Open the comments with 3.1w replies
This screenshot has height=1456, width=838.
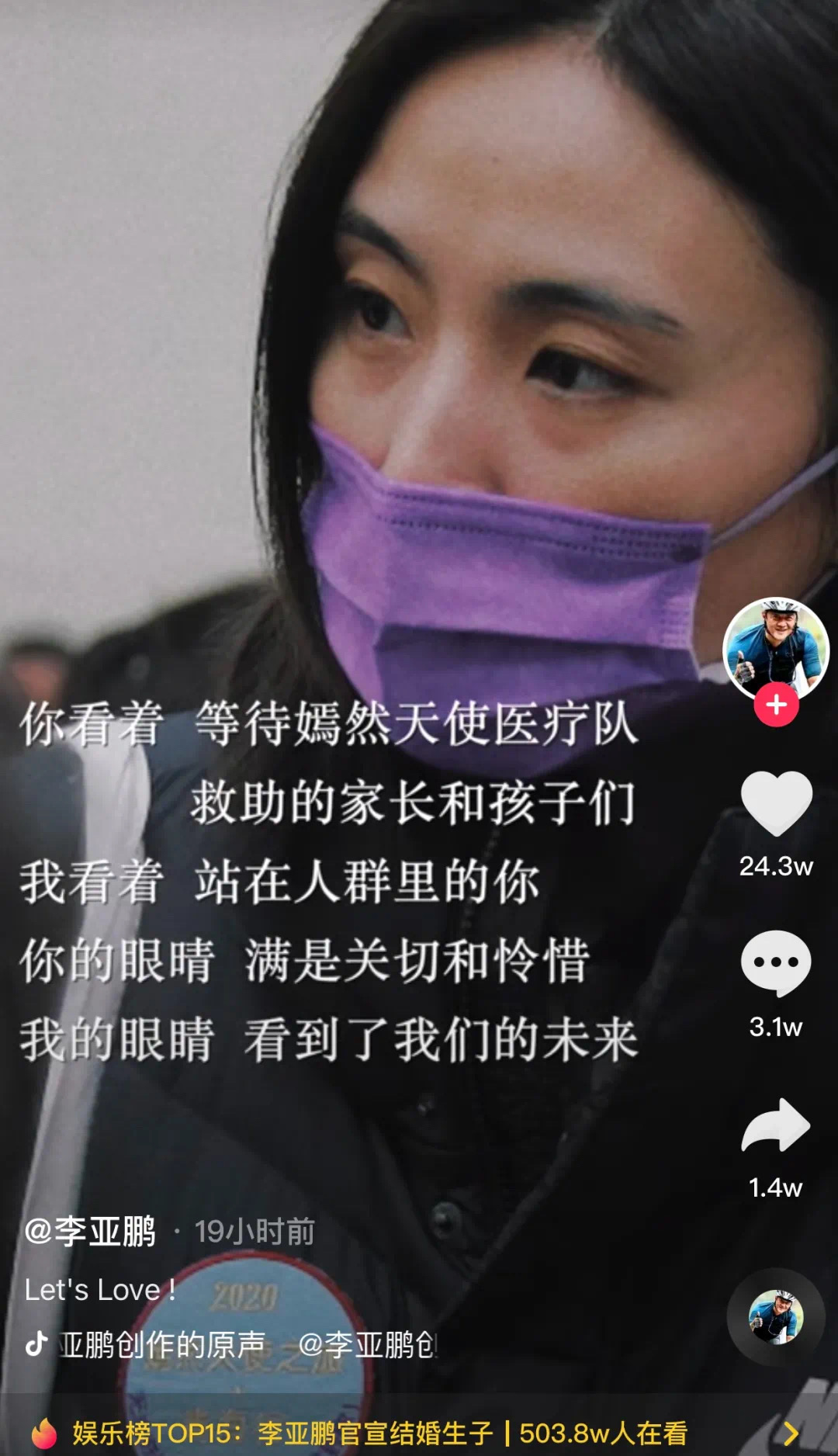point(776,963)
